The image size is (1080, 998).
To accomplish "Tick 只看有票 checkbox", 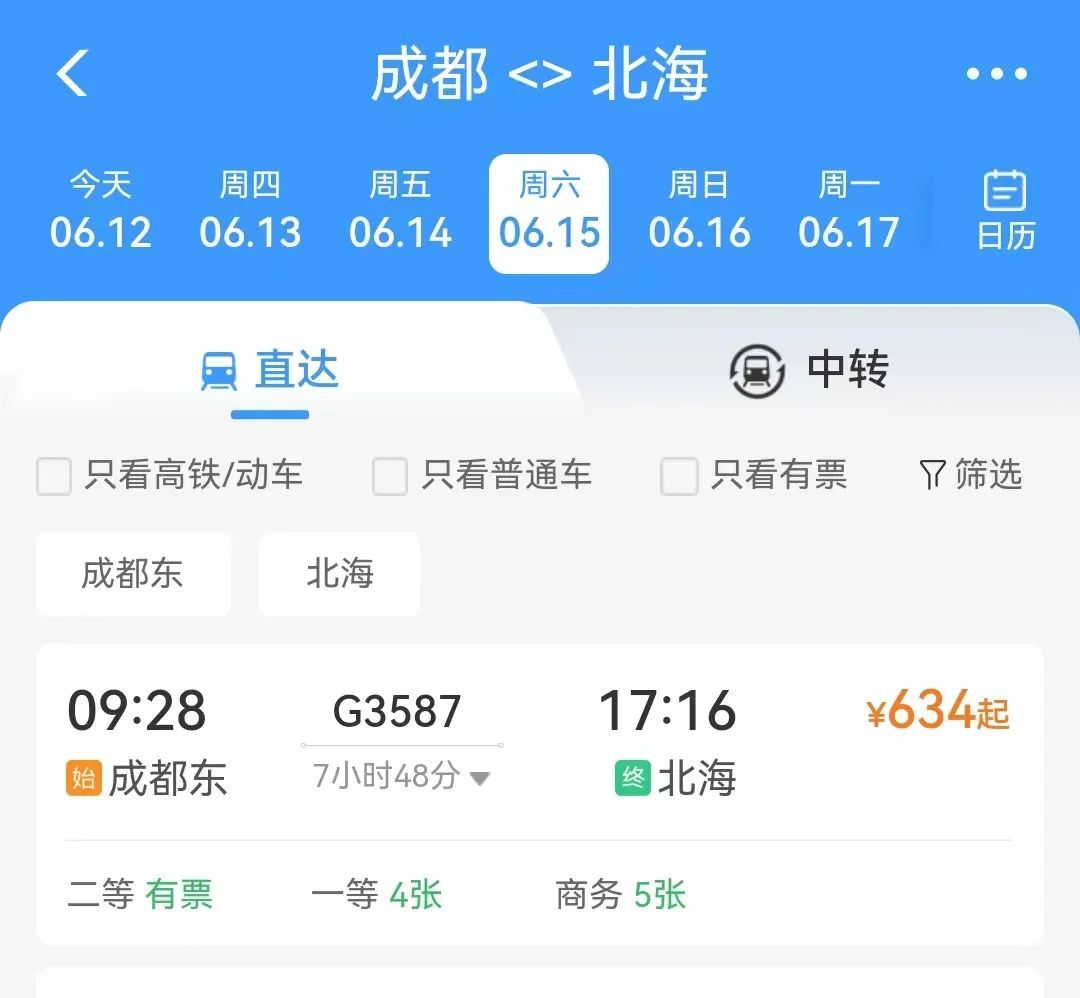I will click(x=678, y=476).
